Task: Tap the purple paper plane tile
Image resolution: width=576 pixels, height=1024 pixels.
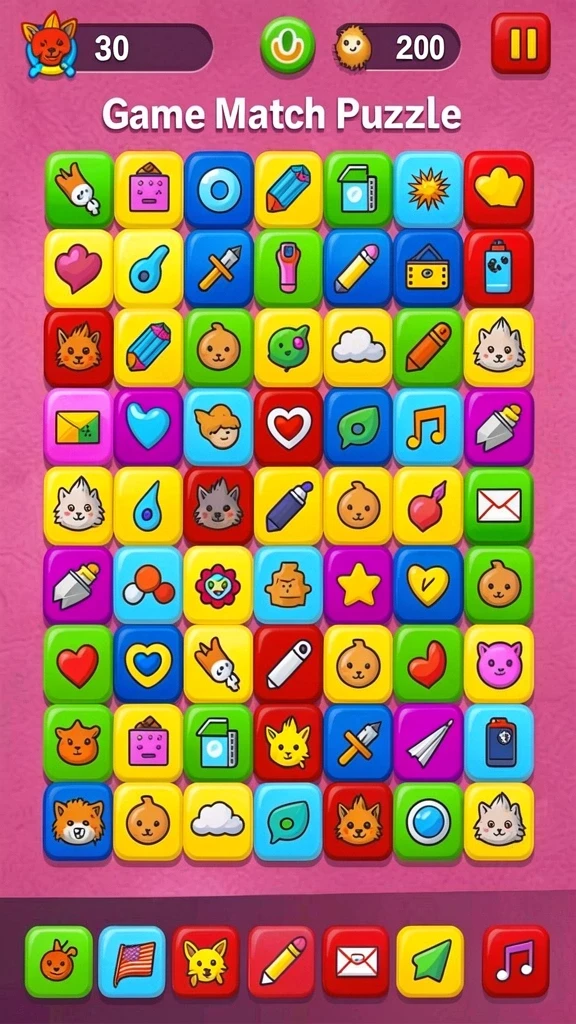Action: pos(428,743)
